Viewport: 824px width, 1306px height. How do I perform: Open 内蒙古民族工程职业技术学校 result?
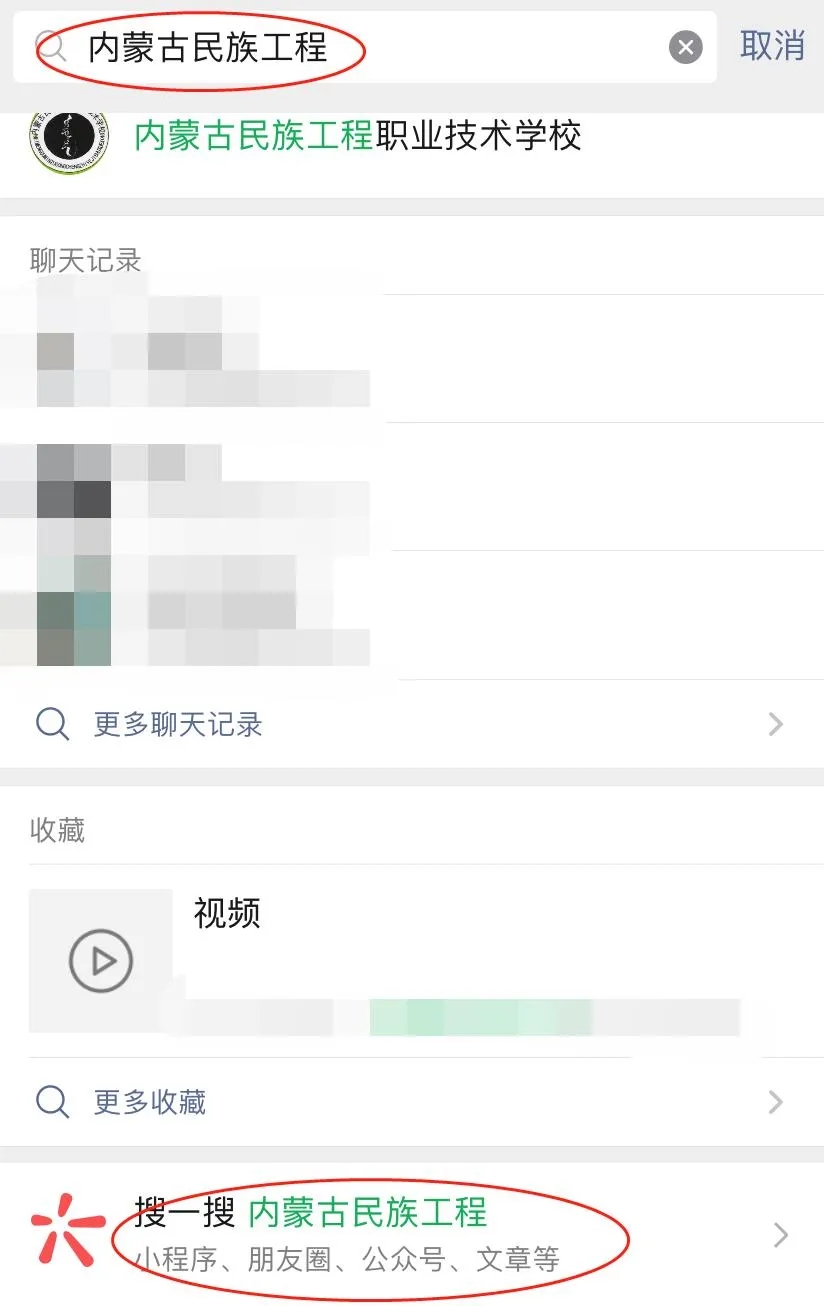[357, 138]
